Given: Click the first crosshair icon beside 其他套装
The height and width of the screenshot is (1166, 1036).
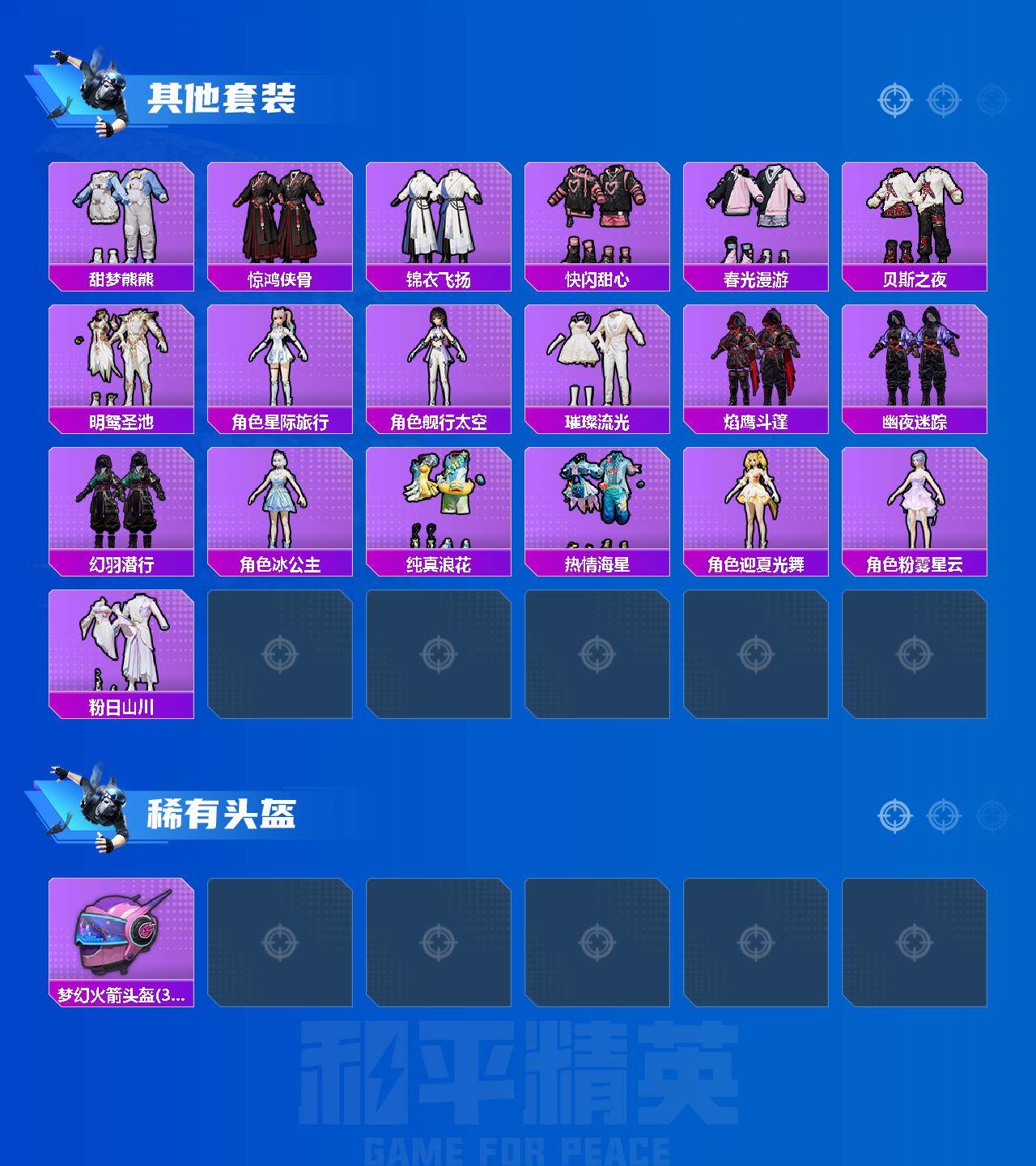Looking at the screenshot, I should pos(894,100).
